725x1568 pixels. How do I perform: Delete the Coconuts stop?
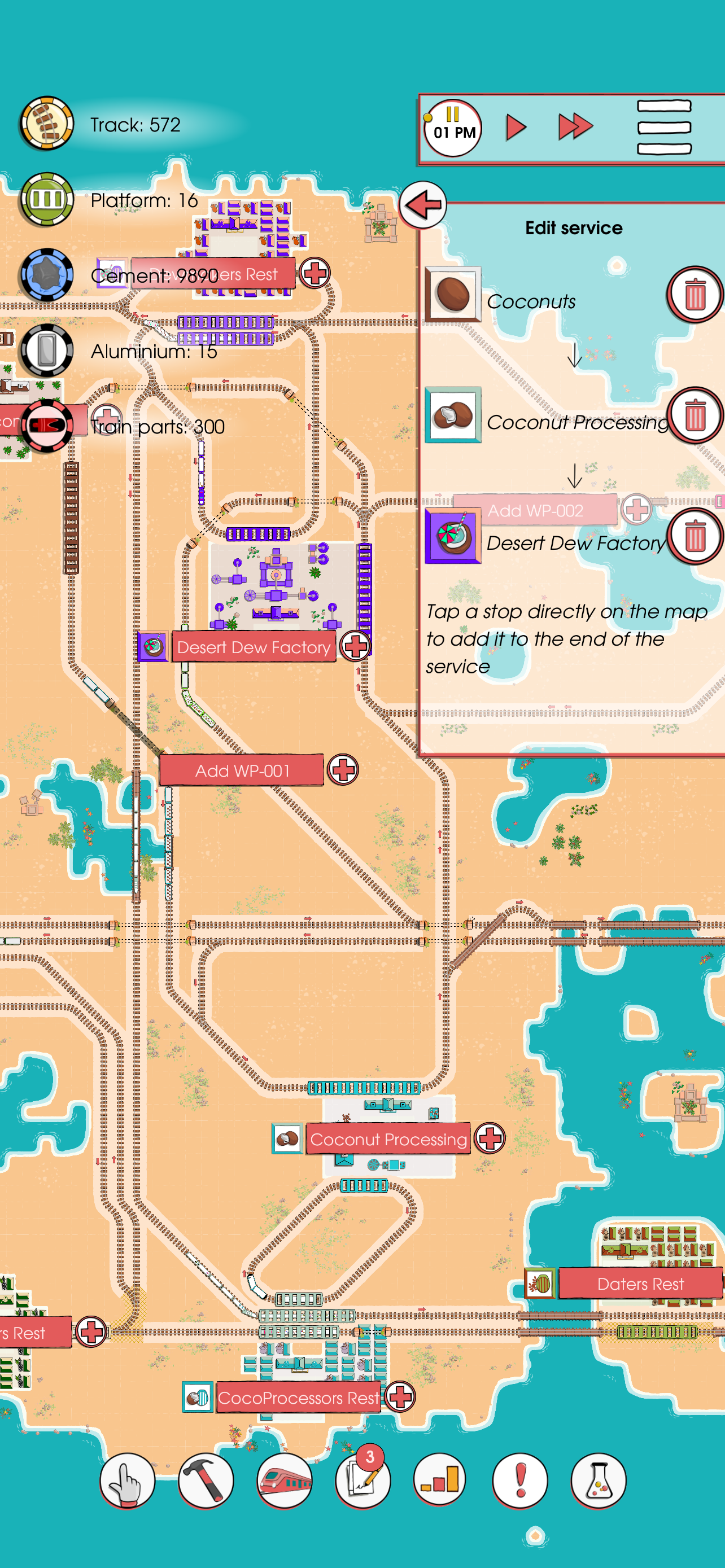pyautogui.click(x=695, y=295)
